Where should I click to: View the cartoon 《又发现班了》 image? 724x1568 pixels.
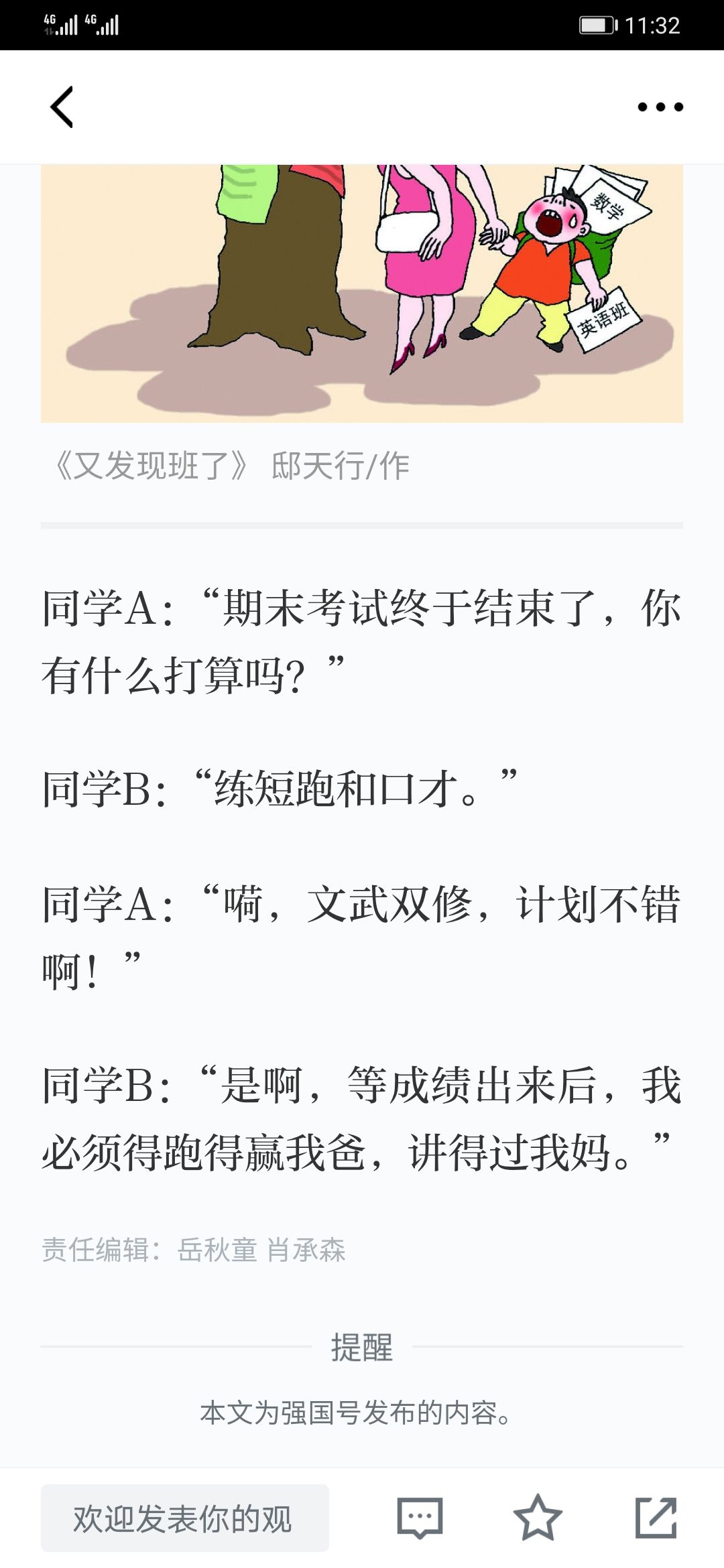pos(362,293)
